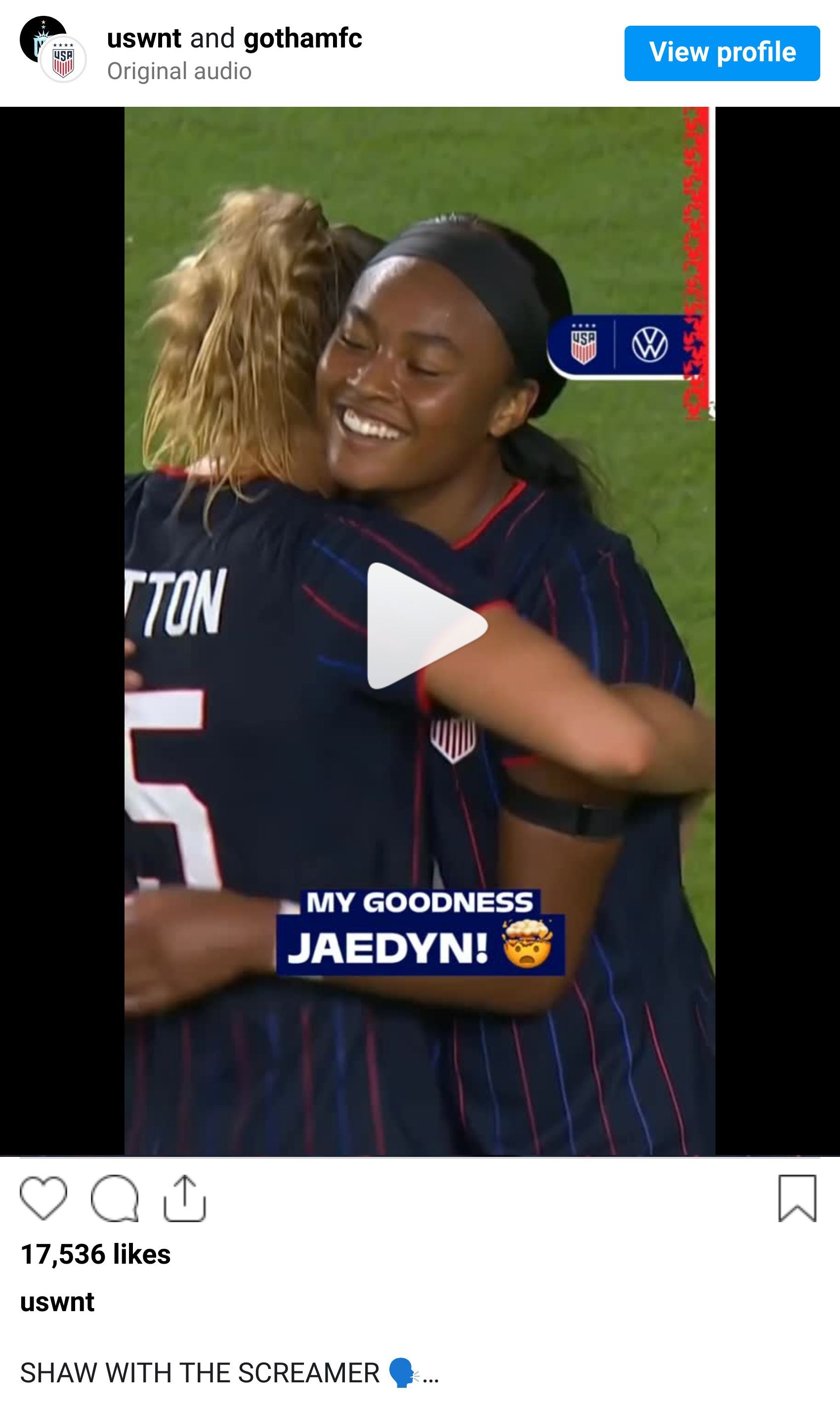Open the gothamfc account in the header
Screen dimensions: 840x1412
coord(302,39)
